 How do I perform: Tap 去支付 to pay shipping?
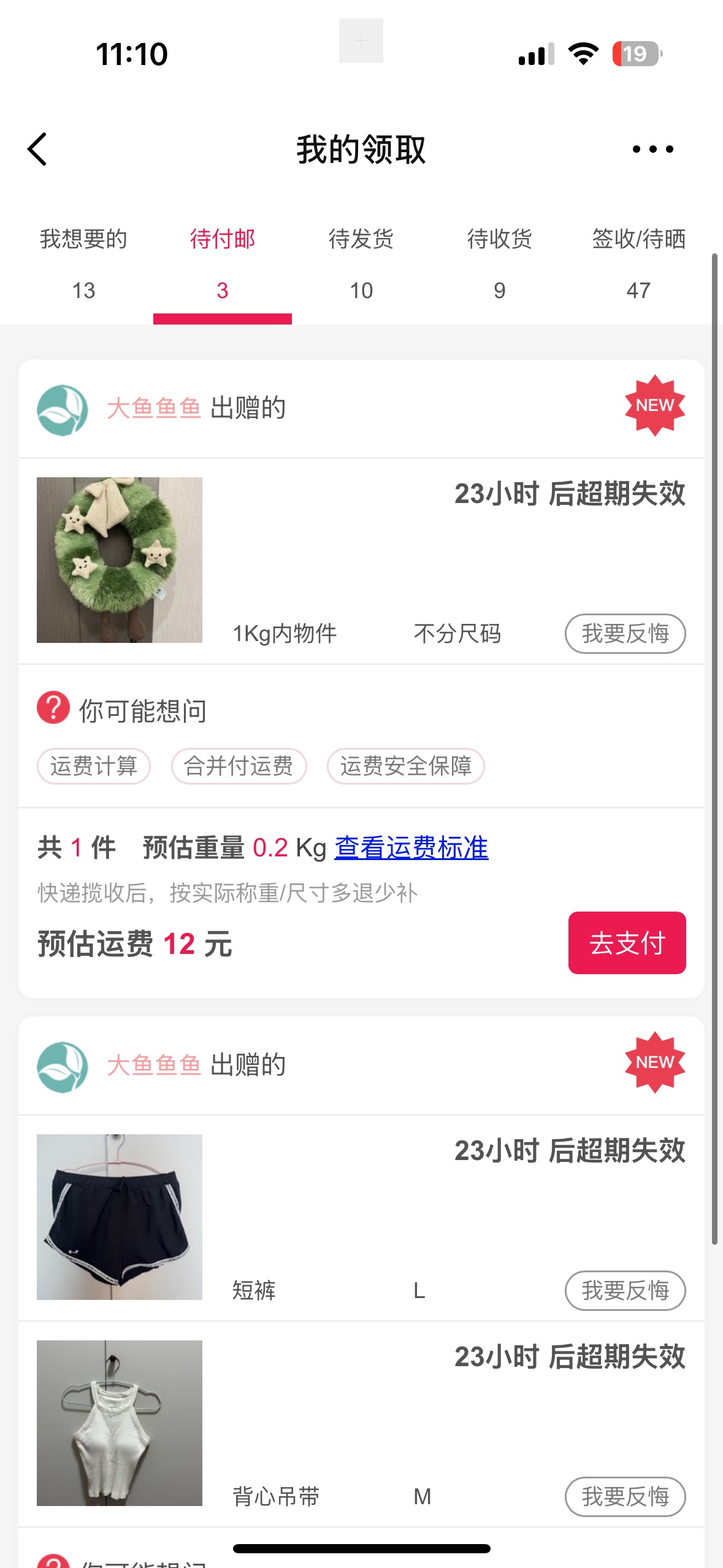pyautogui.click(x=627, y=943)
